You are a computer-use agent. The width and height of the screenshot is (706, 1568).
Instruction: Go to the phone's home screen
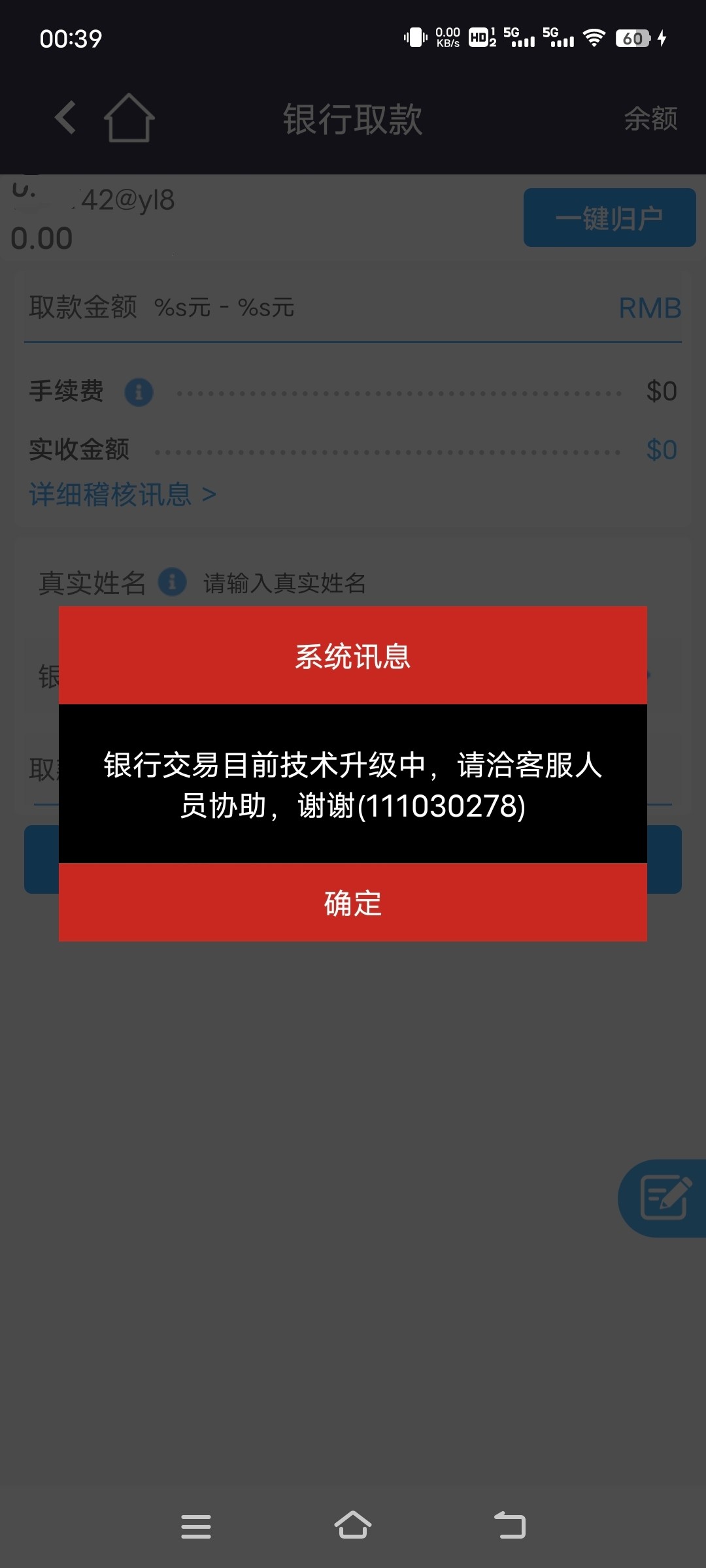(x=353, y=1526)
